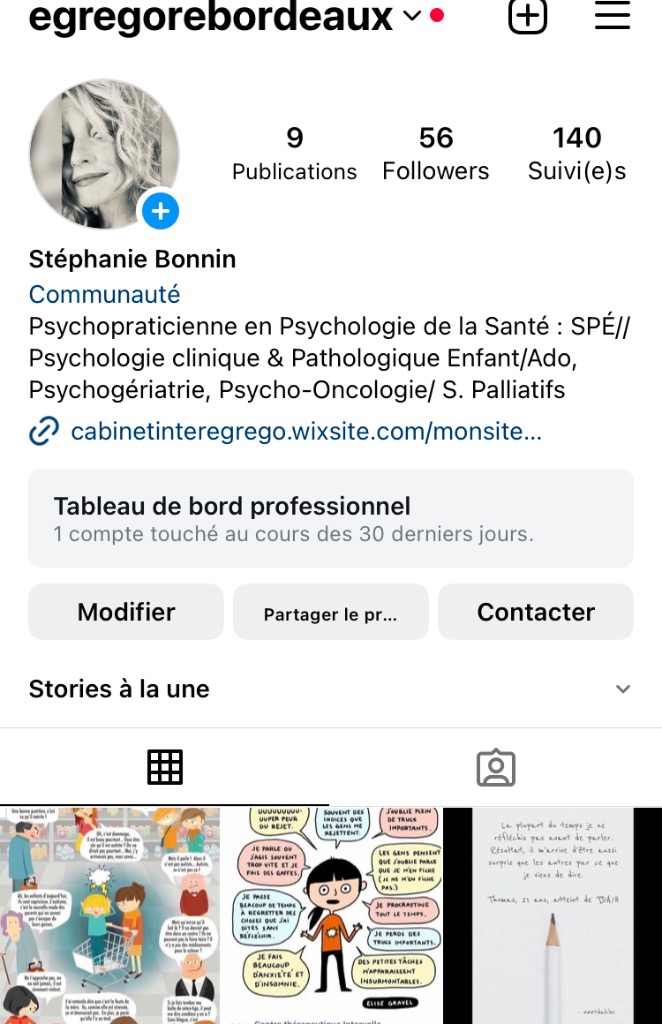Image resolution: width=662 pixels, height=1024 pixels.
Task: Open the supermarket comic post
Action: [110, 915]
